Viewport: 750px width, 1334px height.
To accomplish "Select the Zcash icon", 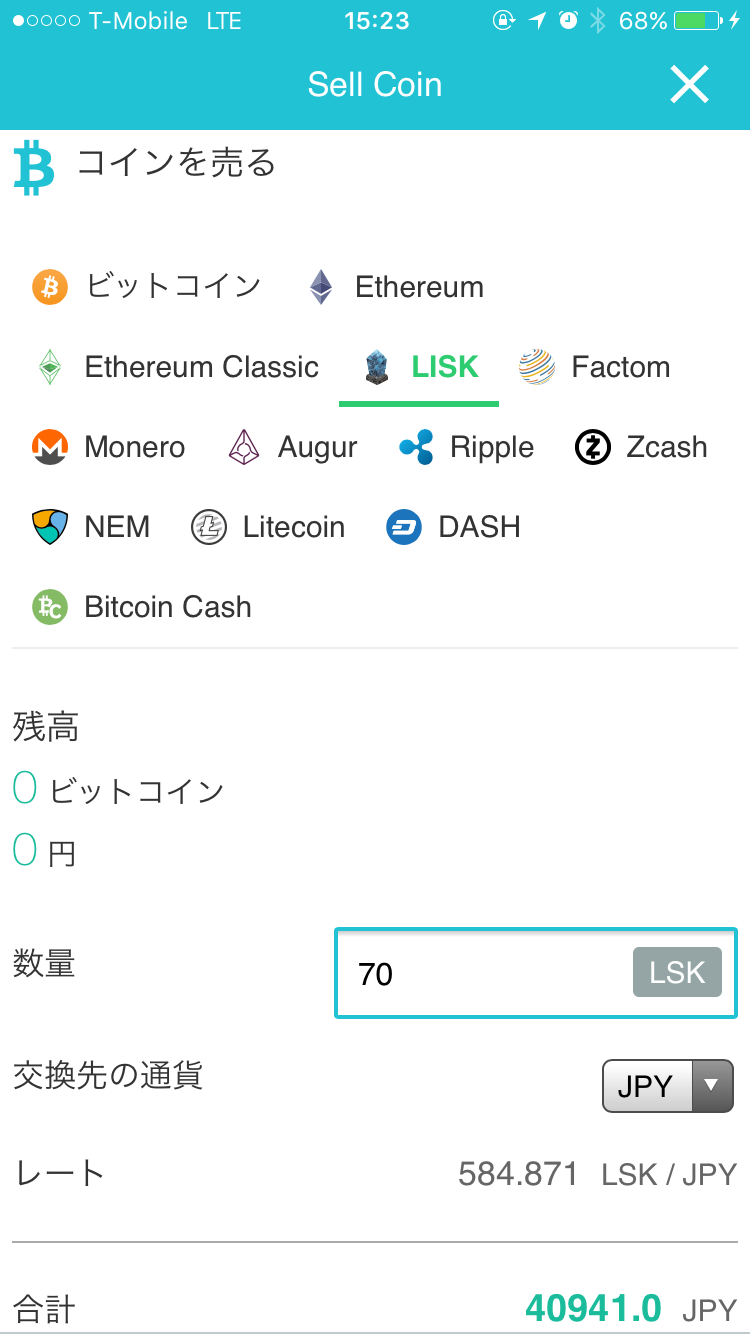I will click(592, 447).
